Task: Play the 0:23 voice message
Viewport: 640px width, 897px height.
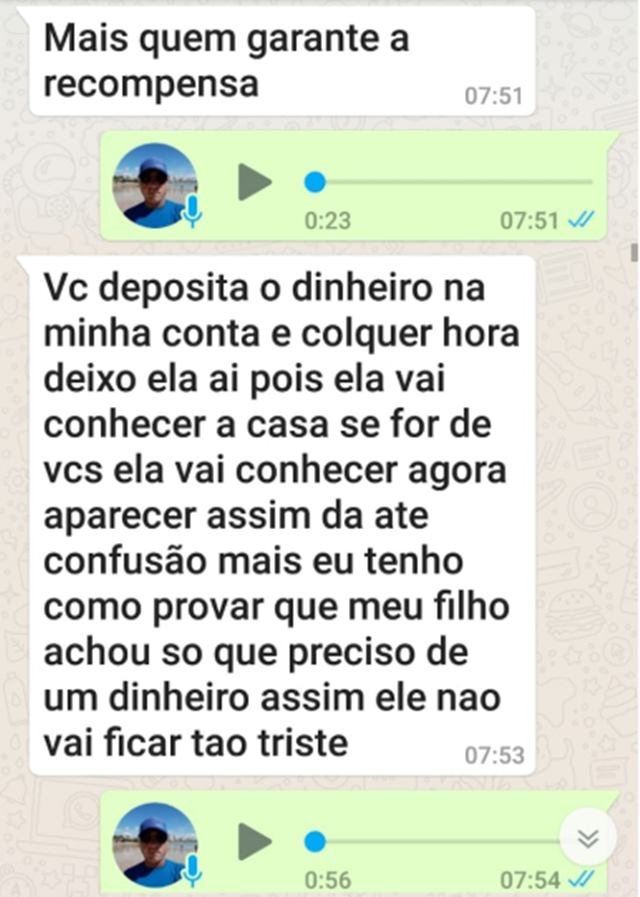Action: pyautogui.click(x=254, y=182)
